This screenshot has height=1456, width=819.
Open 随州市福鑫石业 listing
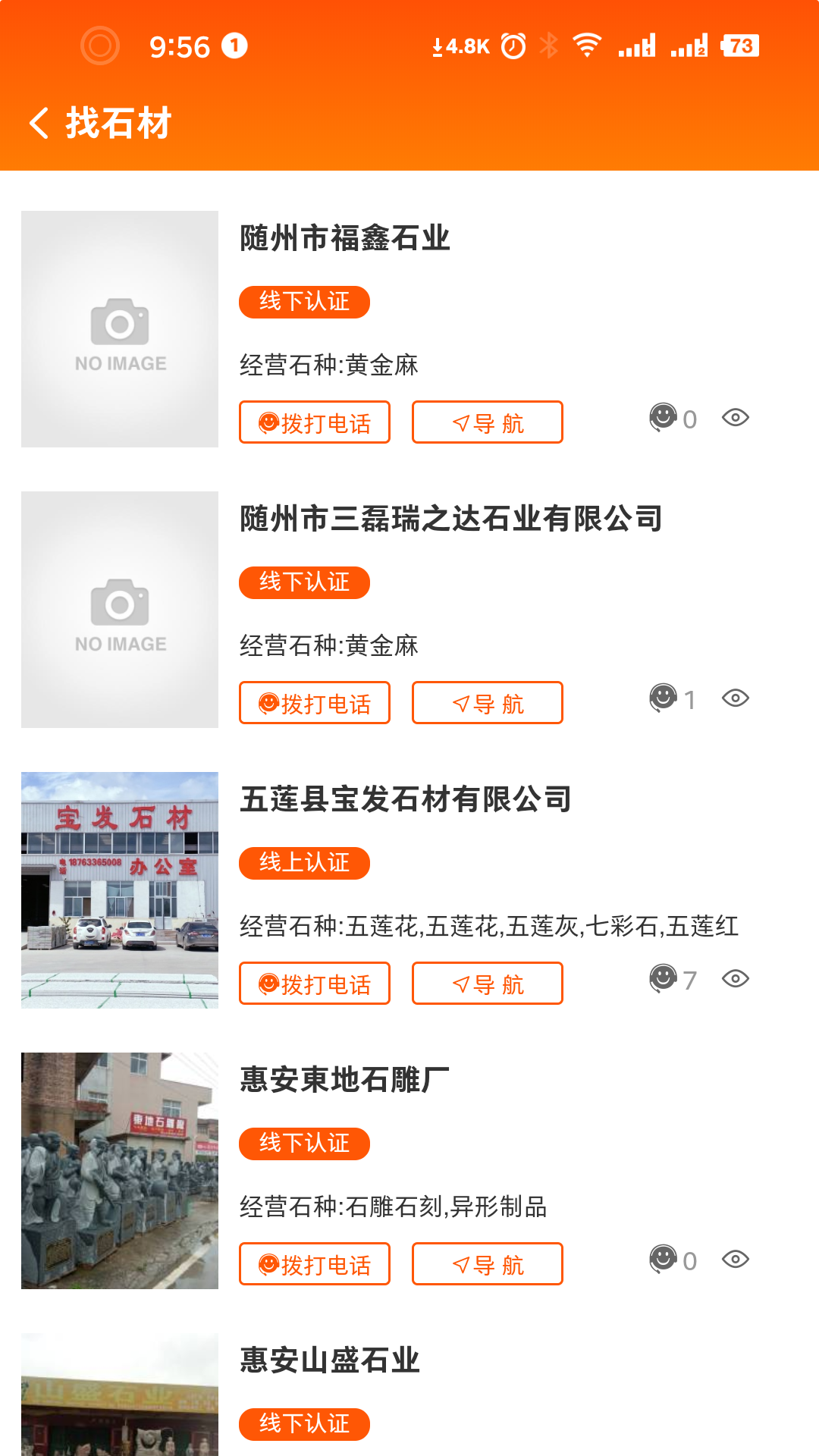coord(345,238)
